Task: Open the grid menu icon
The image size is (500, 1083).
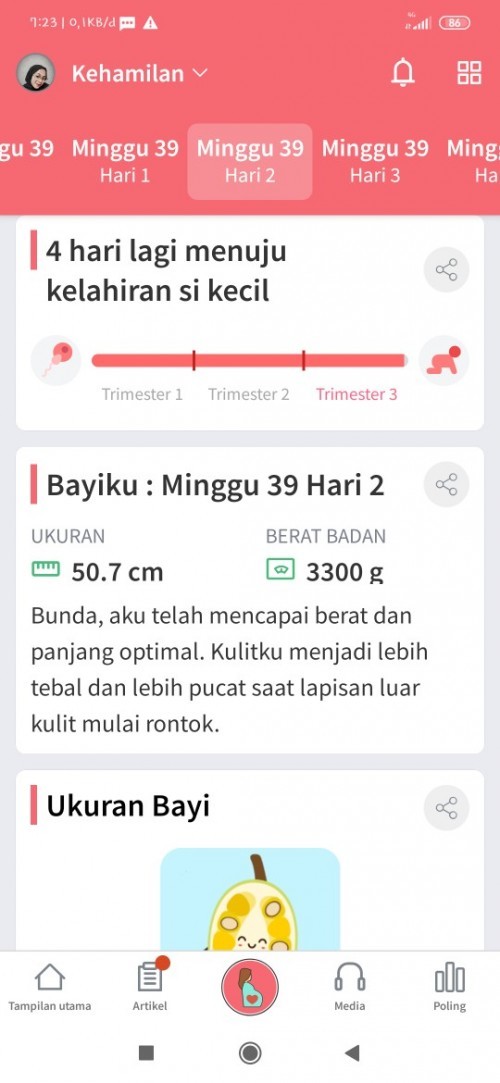Action: click(x=470, y=73)
